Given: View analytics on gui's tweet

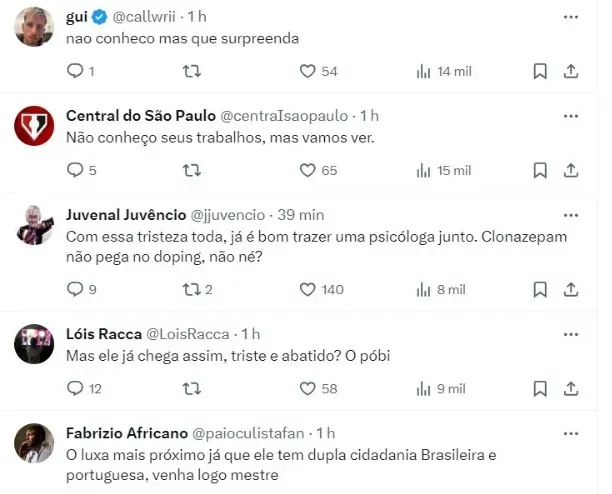Looking at the screenshot, I should pos(424,71).
